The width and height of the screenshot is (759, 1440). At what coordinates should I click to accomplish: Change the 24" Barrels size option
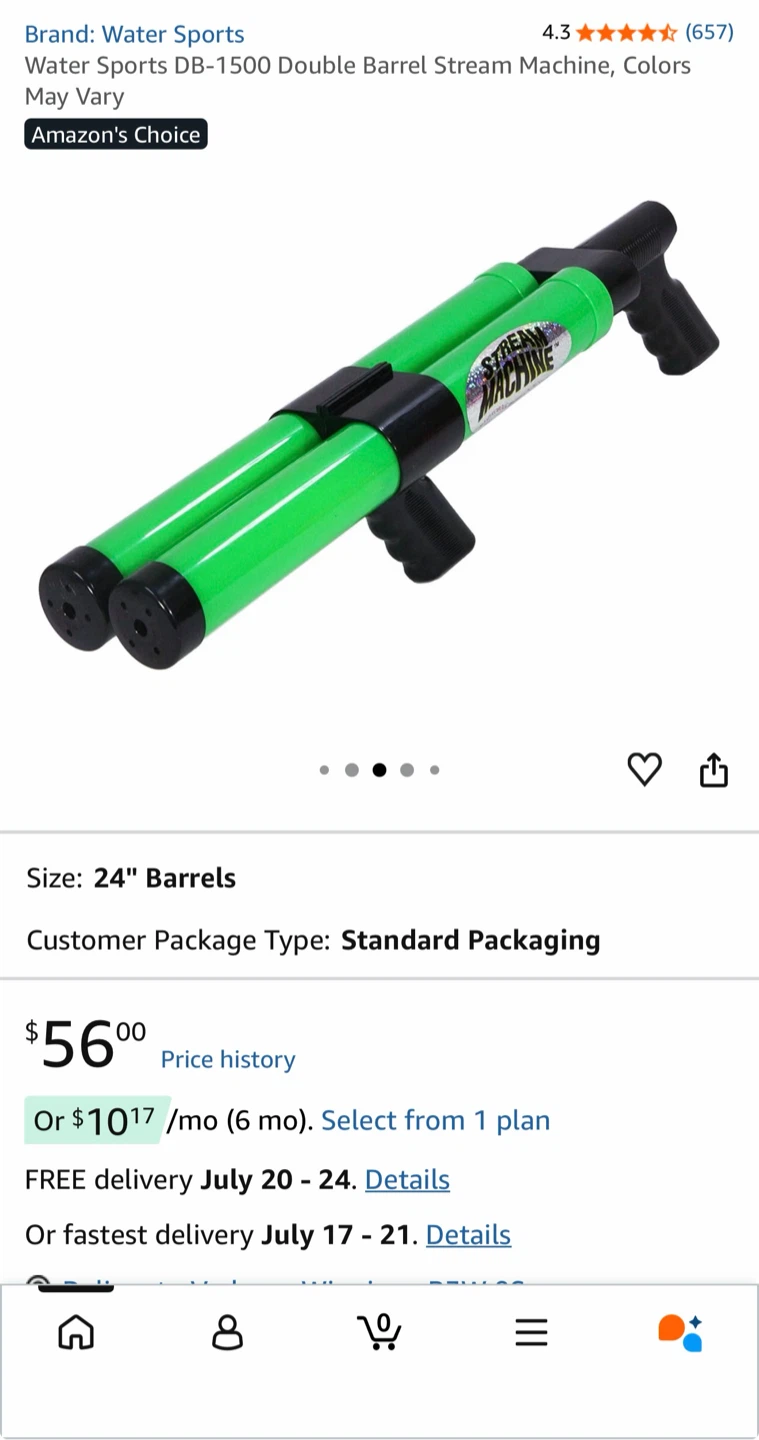[379, 878]
